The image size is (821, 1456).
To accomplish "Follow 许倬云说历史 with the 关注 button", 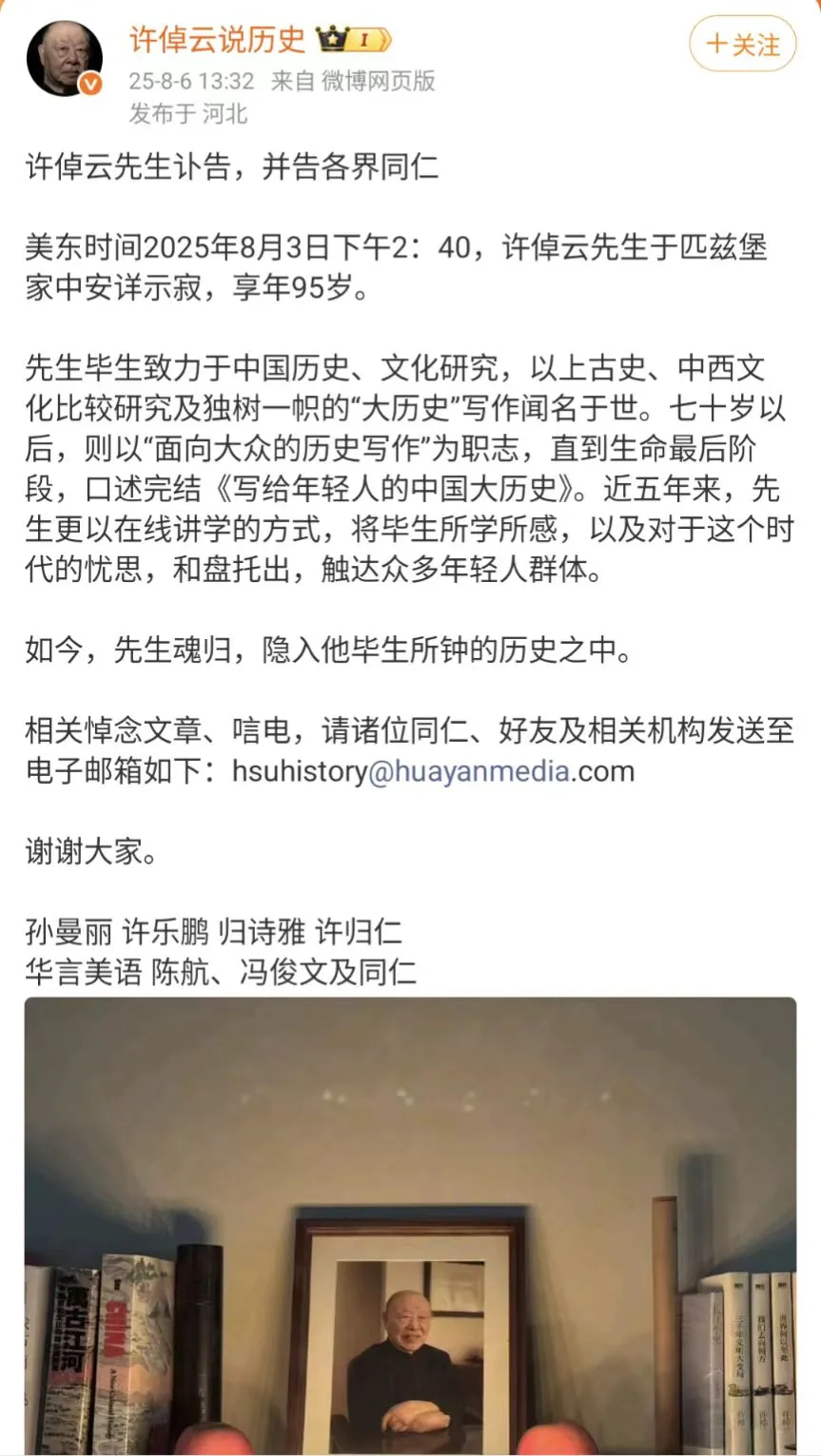I will coord(742,45).
